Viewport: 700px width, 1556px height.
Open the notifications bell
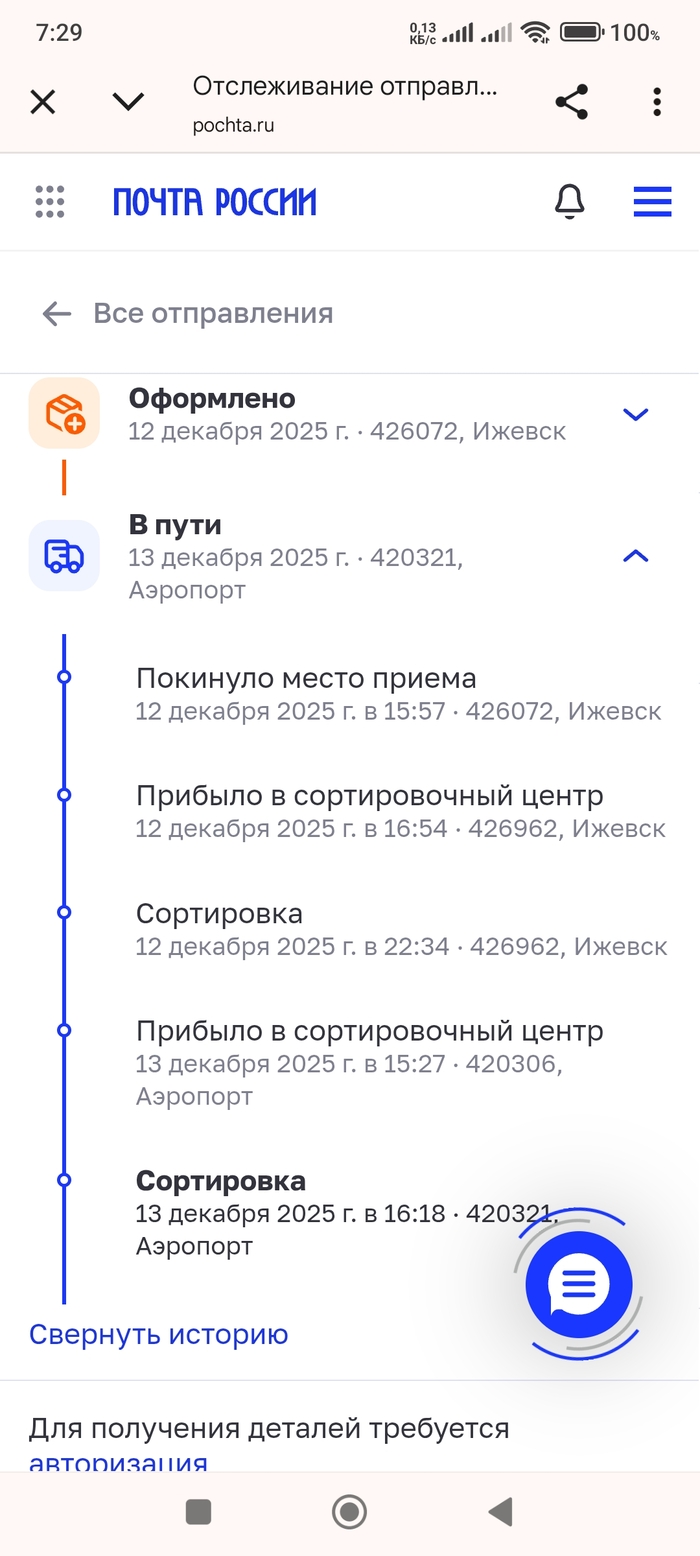[x=569, y=202]
